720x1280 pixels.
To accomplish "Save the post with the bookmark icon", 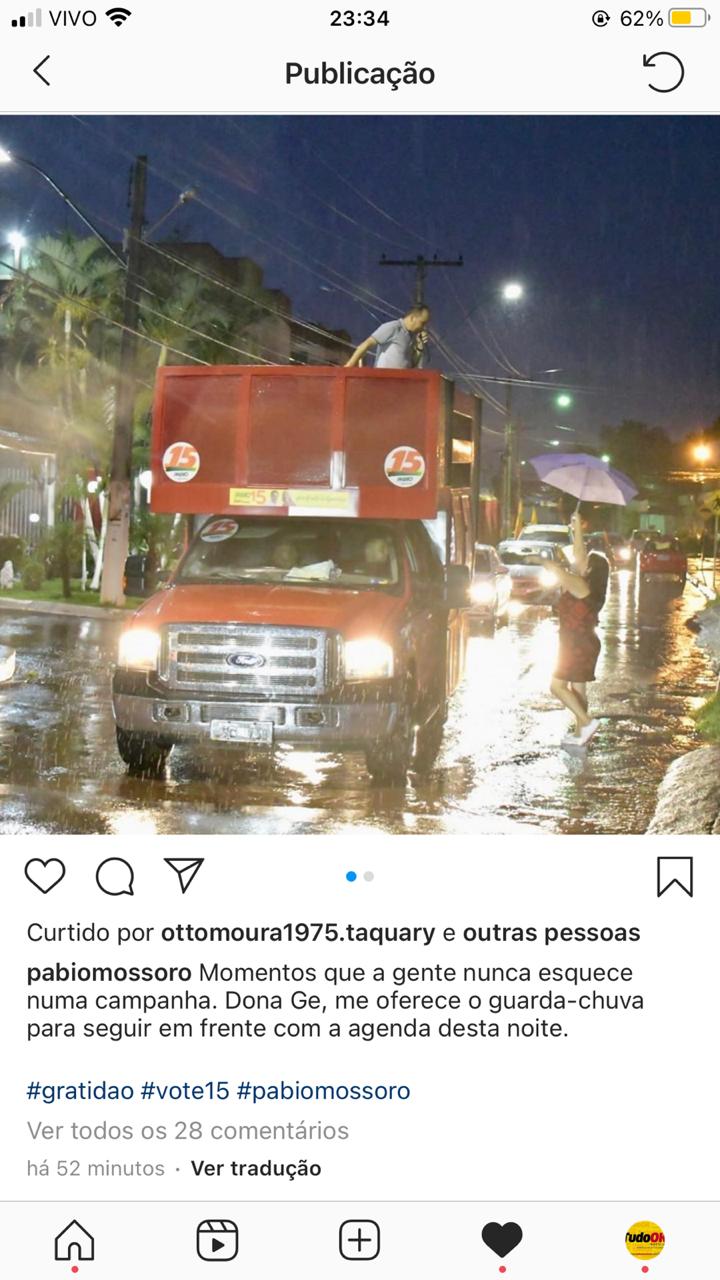I will (675, 877).
